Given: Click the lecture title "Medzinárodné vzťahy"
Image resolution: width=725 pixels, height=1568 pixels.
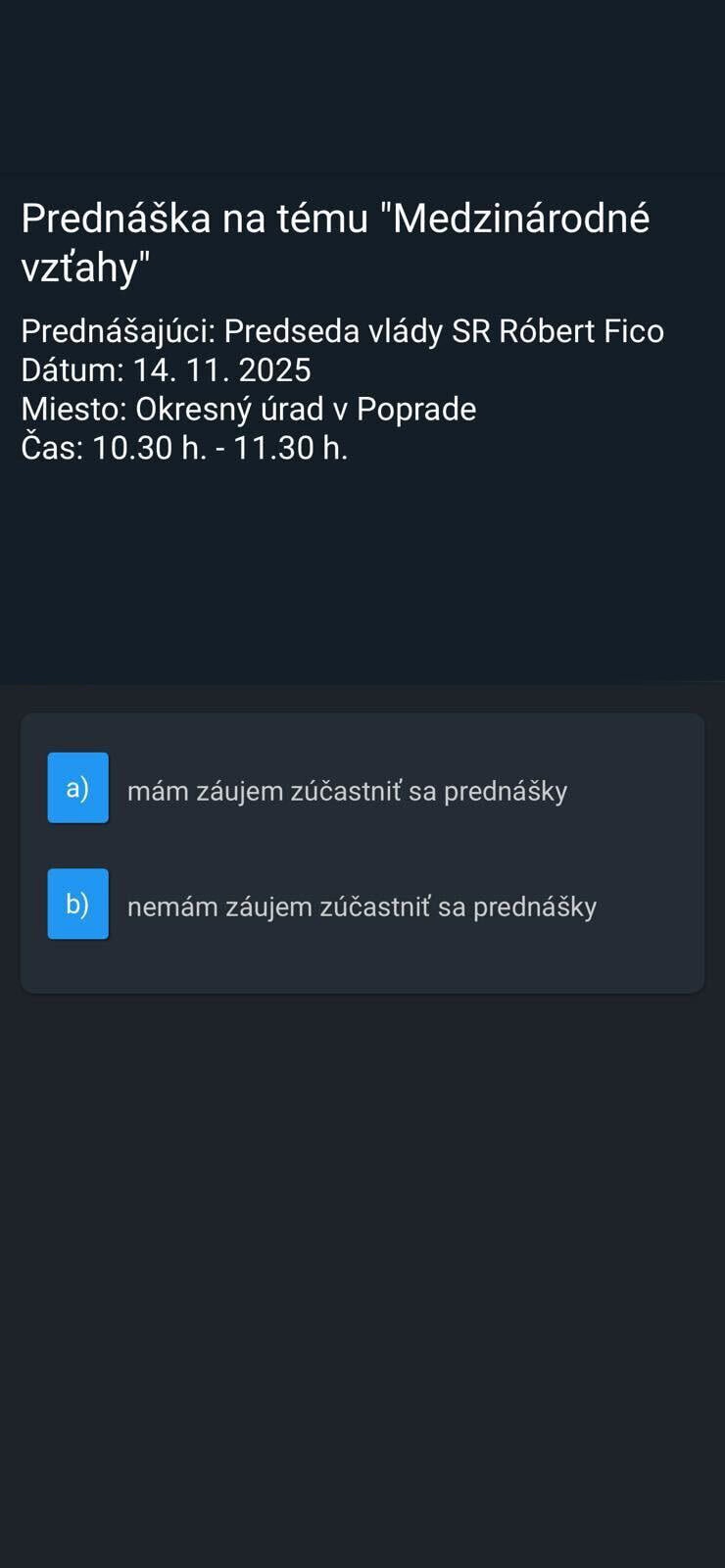Looking at the screenshot, I should coord(336,241).
